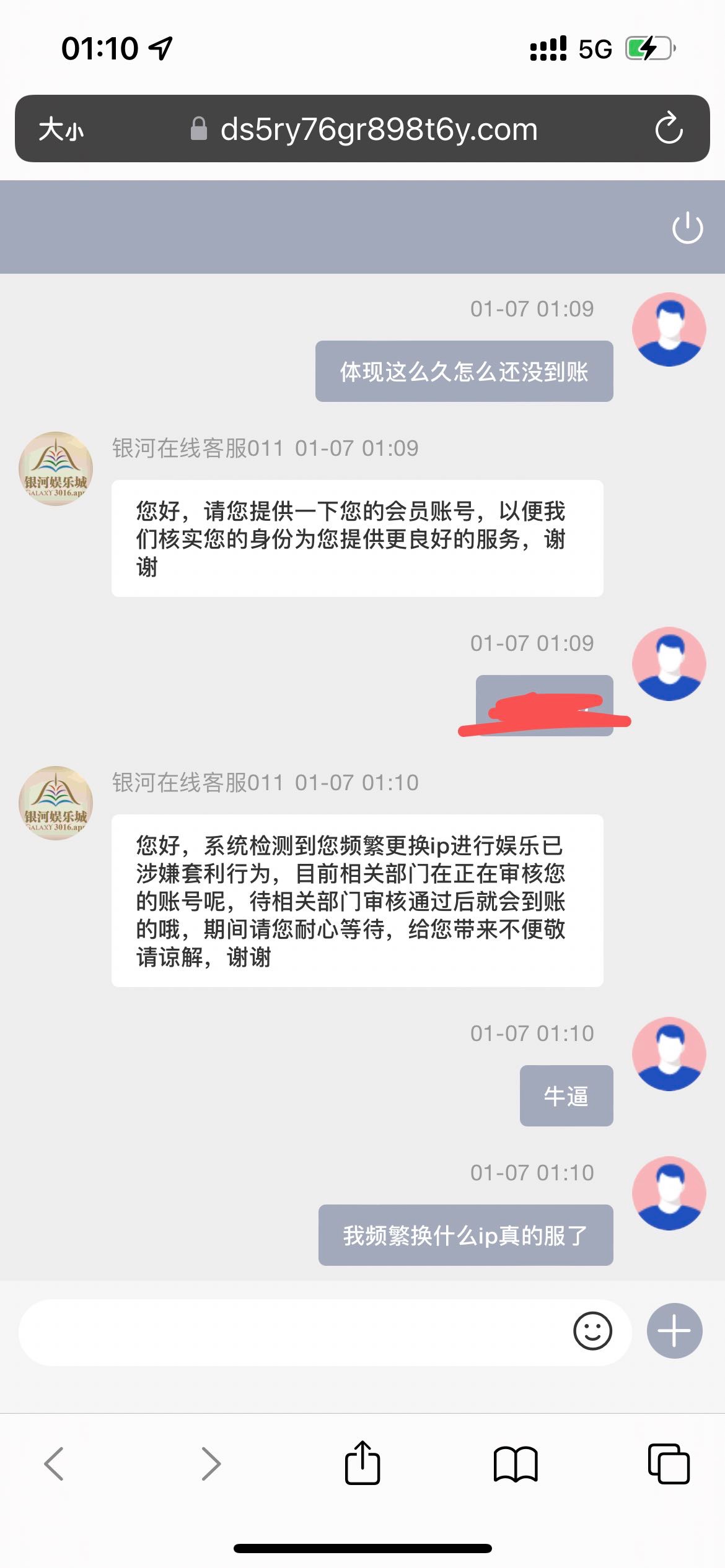Reload the page with the refresh icon
This screenshot has height=1568, width=725.
coord(668,129)
